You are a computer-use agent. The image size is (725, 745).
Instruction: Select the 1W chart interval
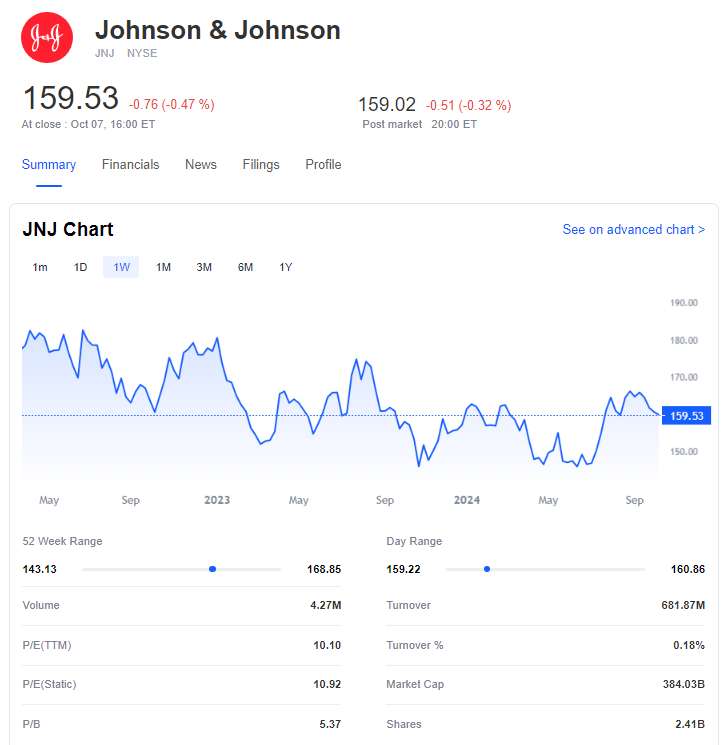point(121,267)
